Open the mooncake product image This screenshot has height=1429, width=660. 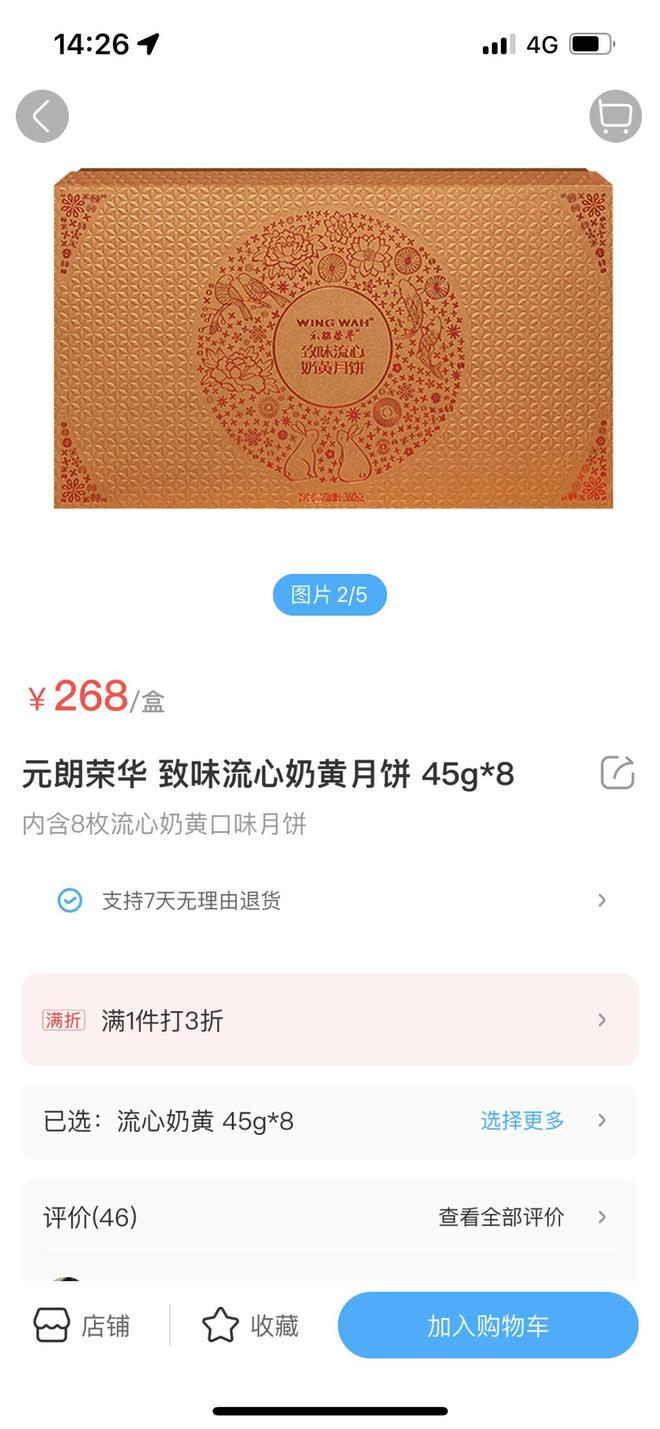332,338
